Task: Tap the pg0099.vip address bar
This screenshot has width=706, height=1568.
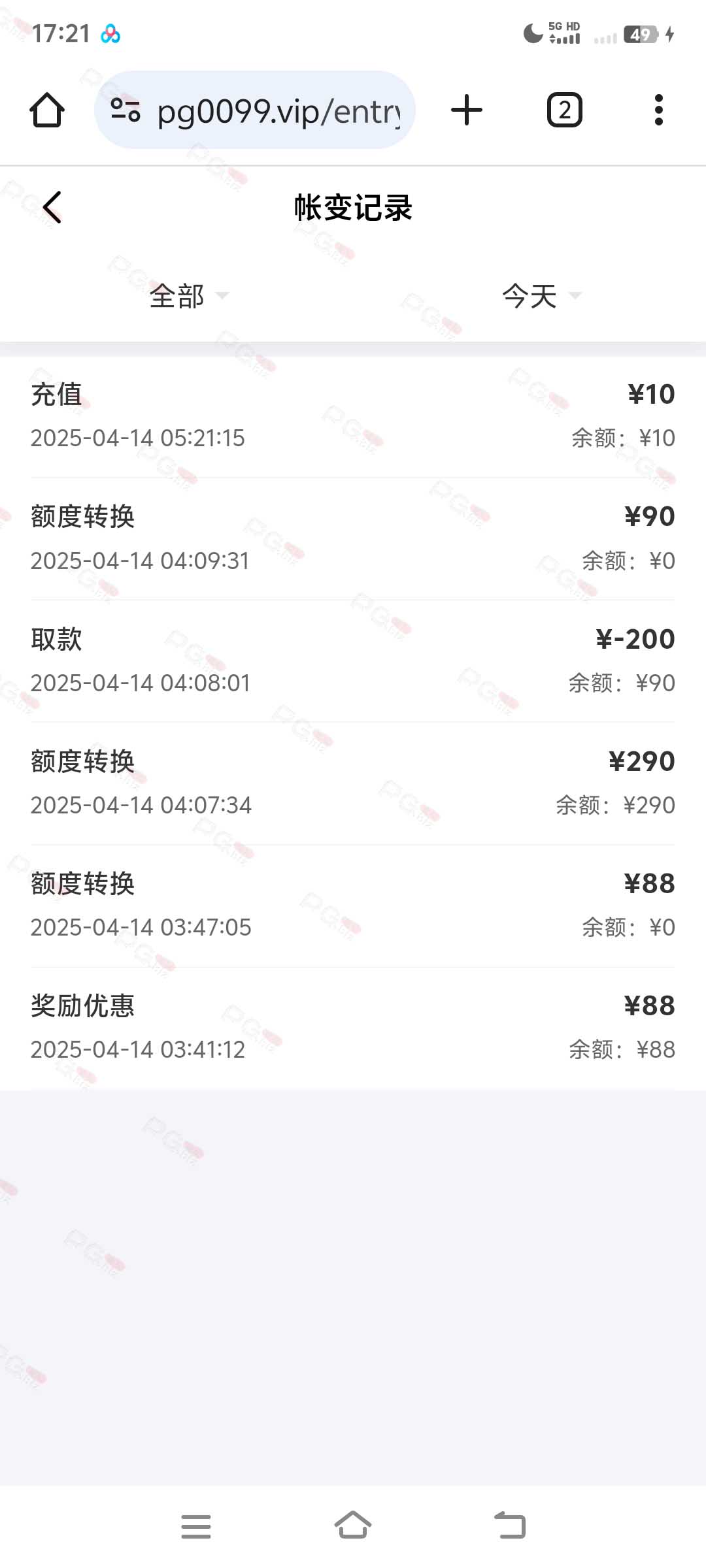Action: click(x=255, y=110)
